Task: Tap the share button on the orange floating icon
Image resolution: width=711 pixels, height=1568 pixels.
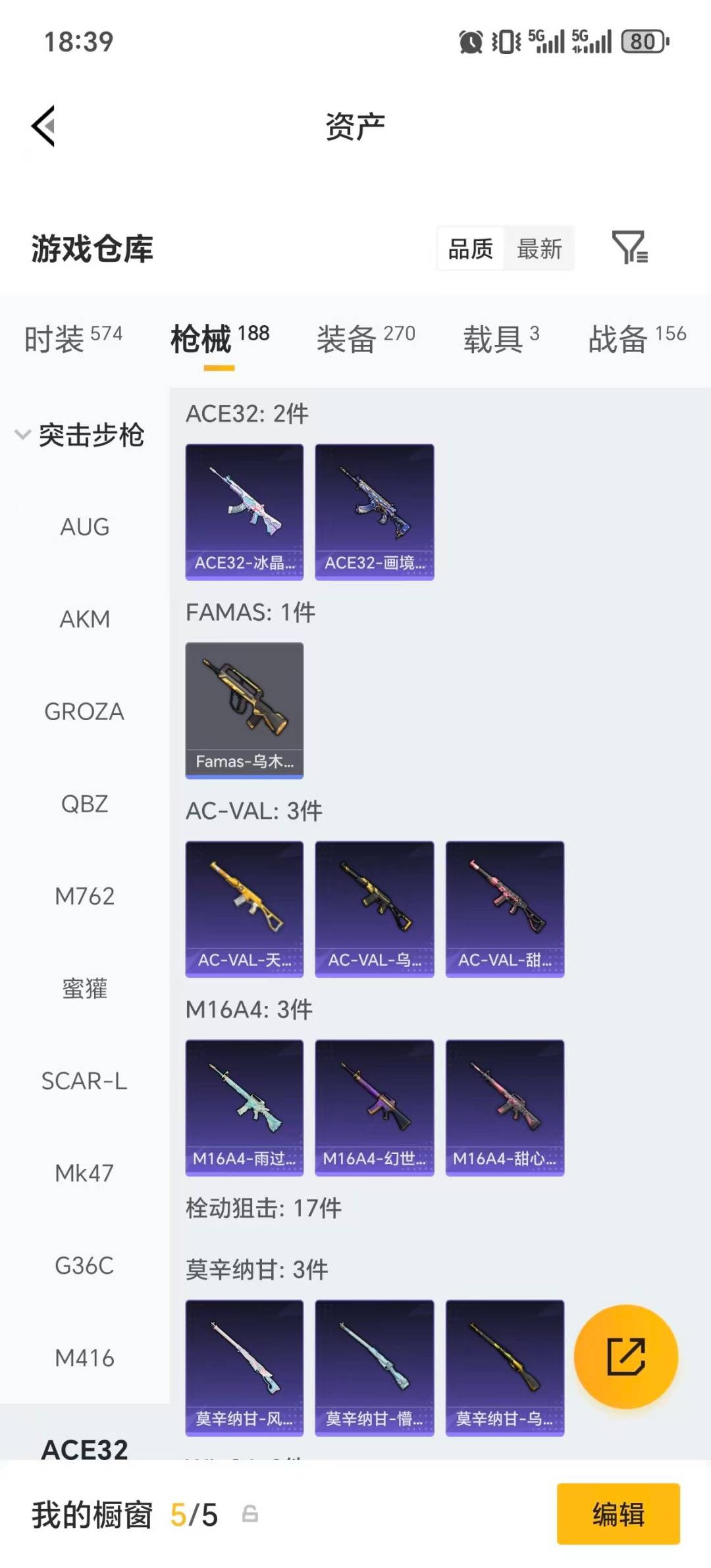Action: pyautogui.click(x=626, y=1357)
